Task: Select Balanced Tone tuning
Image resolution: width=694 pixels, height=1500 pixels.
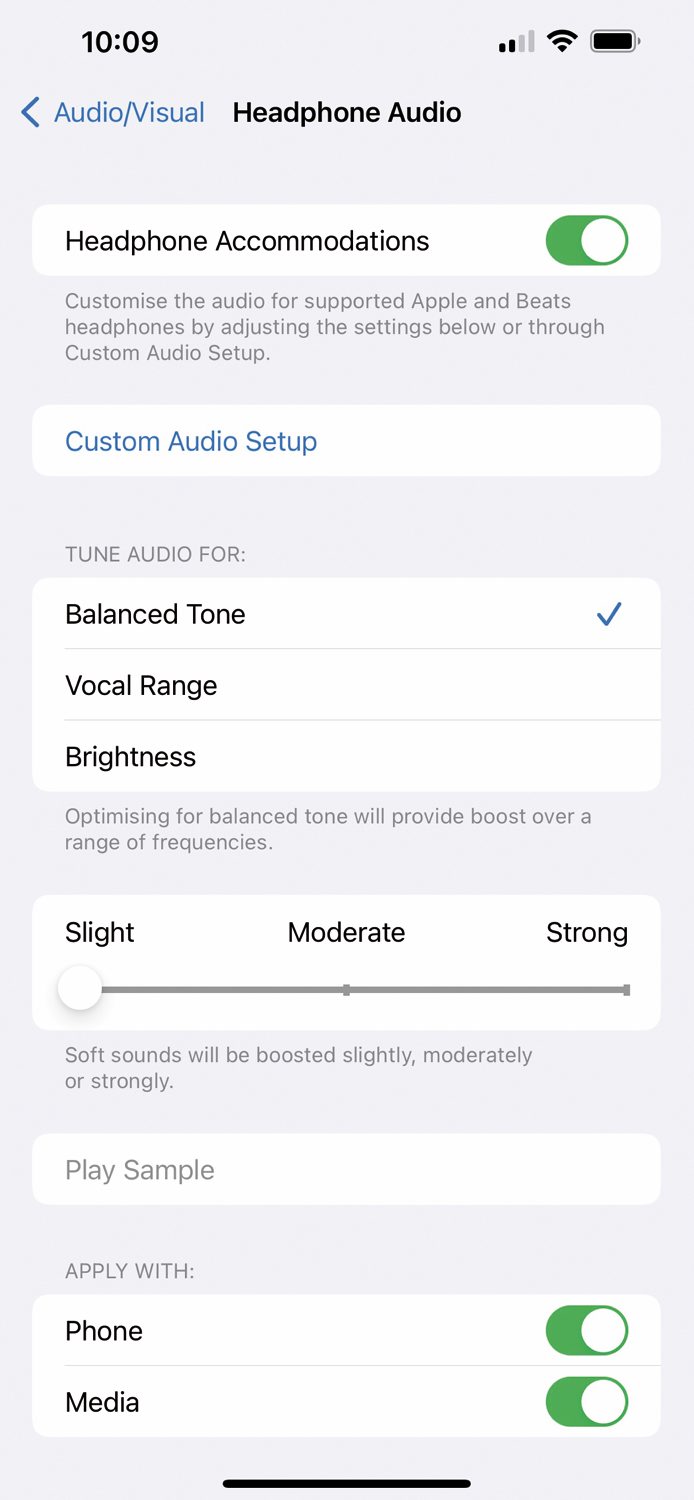Action: (x=346, y=614)
